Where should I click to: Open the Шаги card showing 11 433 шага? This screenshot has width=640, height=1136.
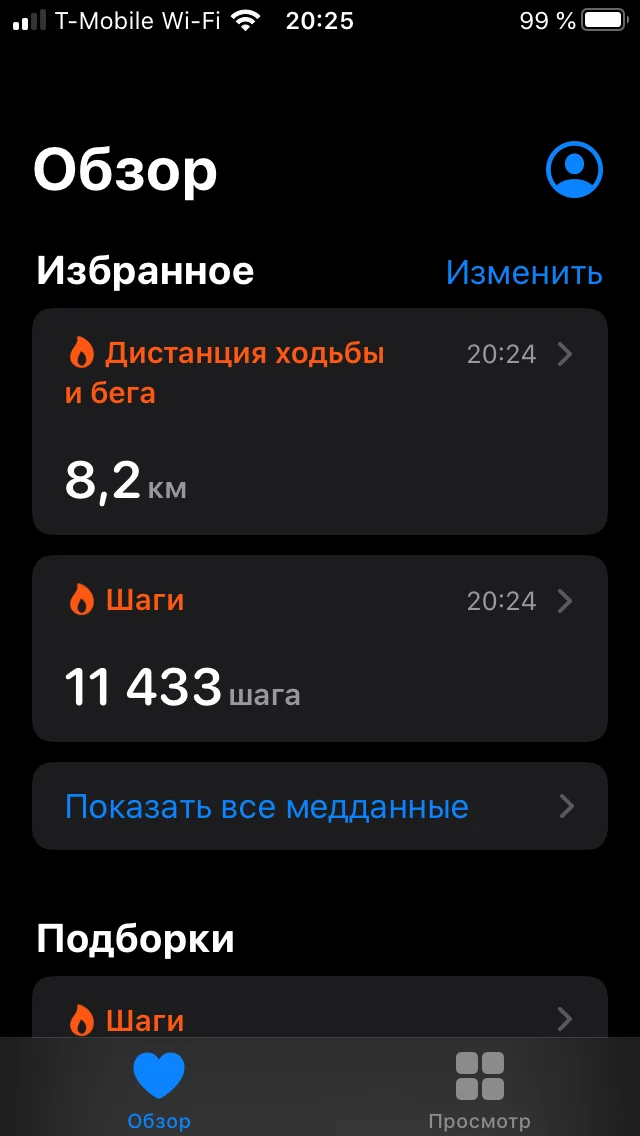click(x=320, y=648)
